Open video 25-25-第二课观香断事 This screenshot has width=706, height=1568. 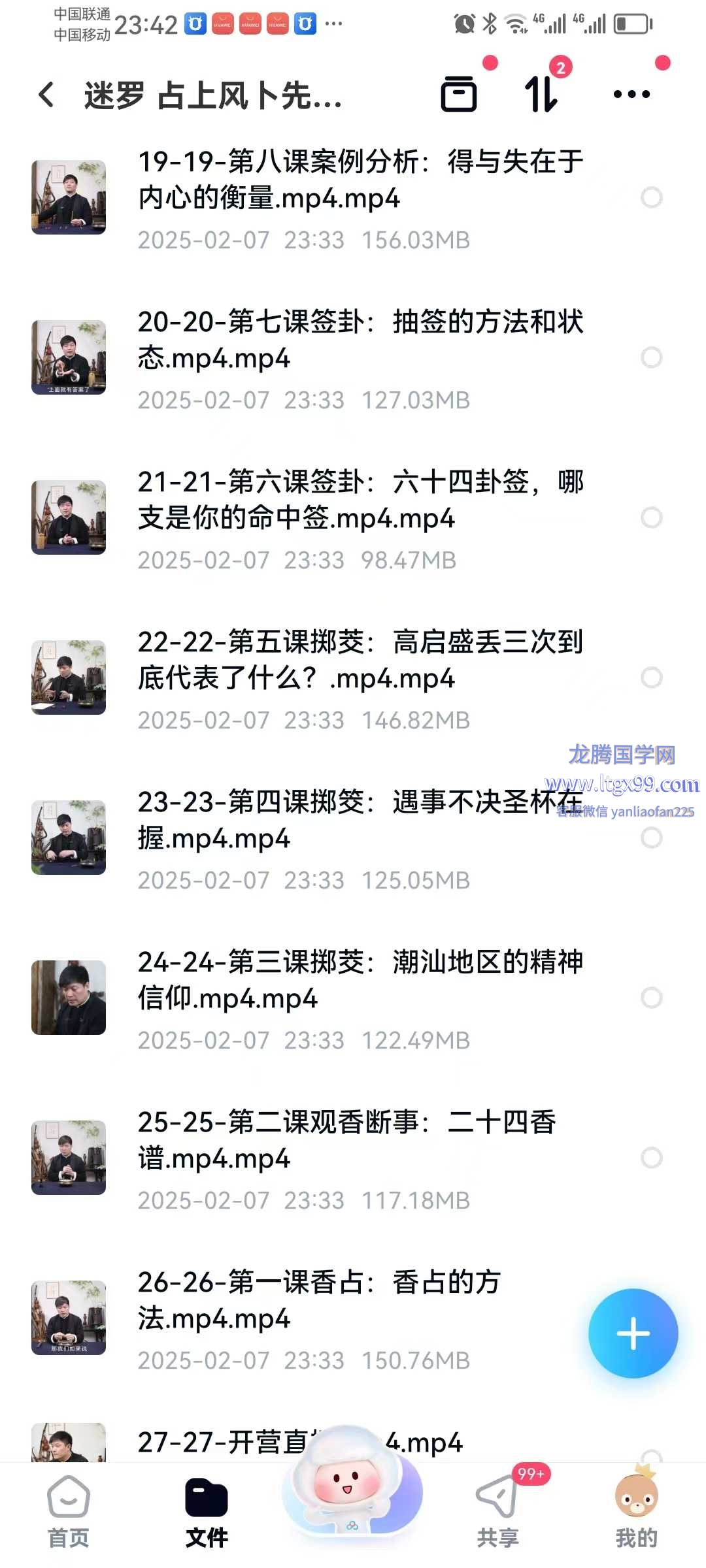tap(353, 1159)
